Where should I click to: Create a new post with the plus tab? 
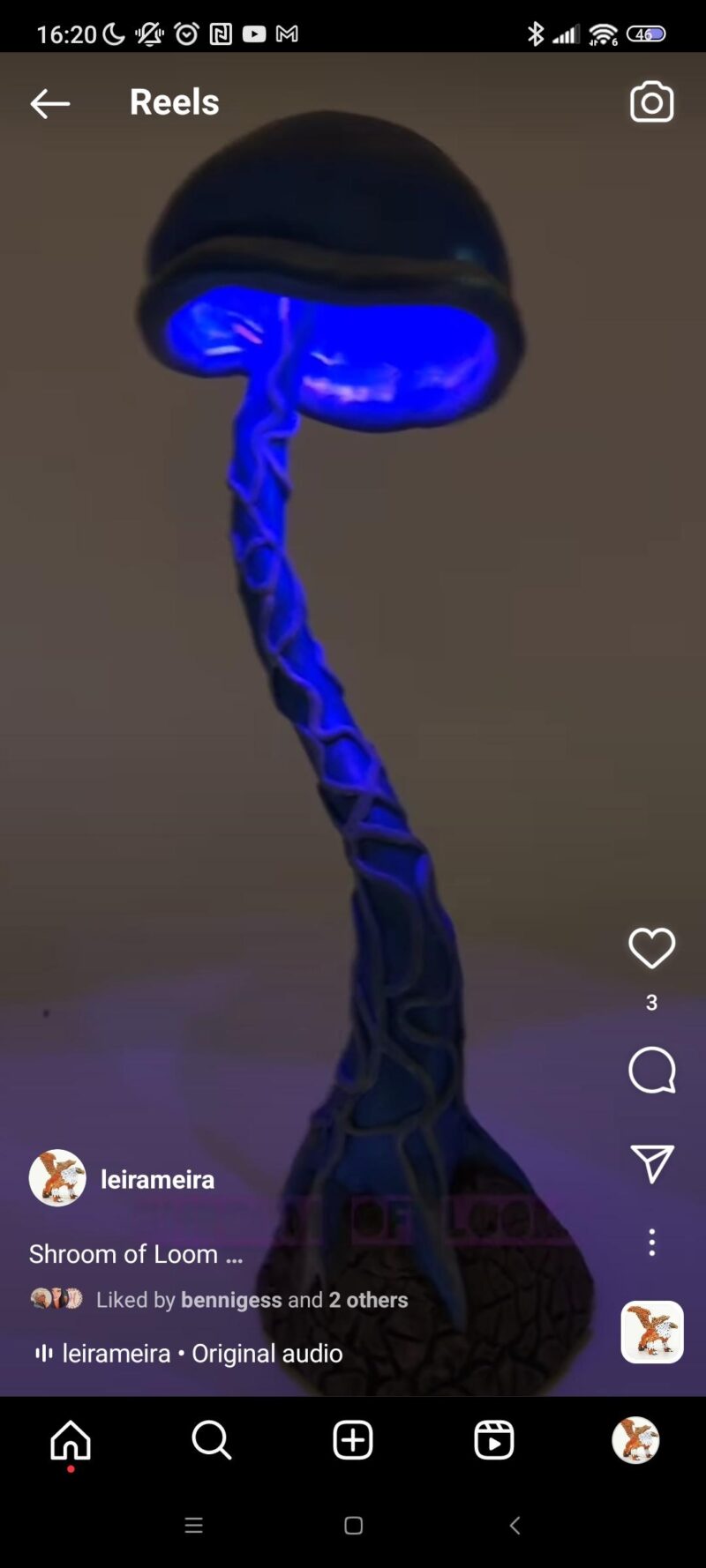[x=353, y=1440]
